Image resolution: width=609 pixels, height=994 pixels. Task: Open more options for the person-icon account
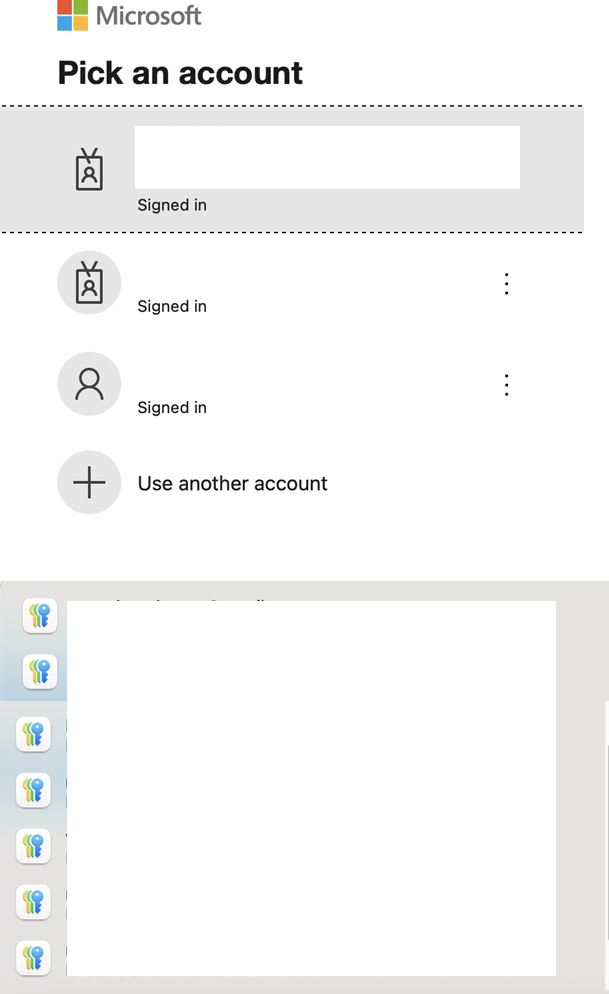(x=507, y=384)
